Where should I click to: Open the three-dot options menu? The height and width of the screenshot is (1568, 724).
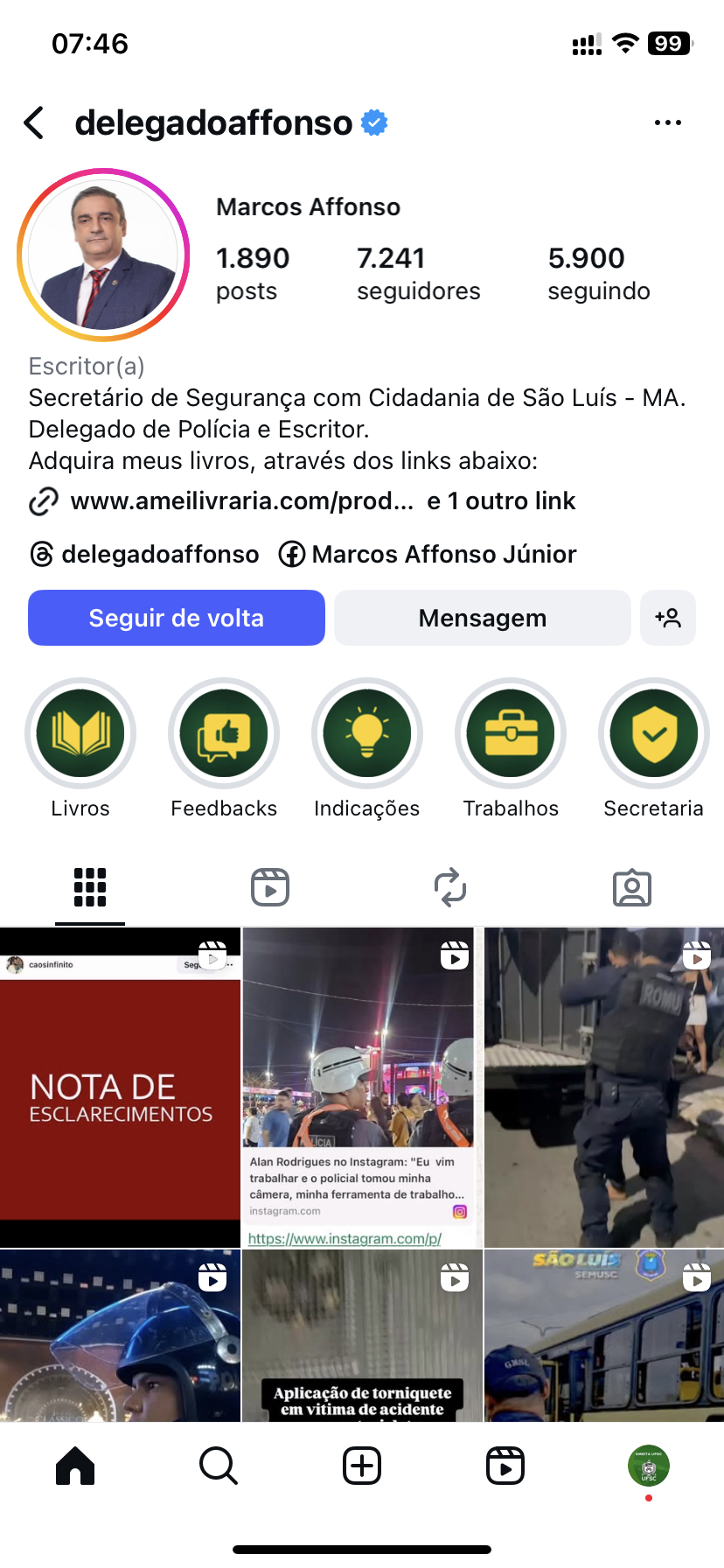tap(667, 123)
